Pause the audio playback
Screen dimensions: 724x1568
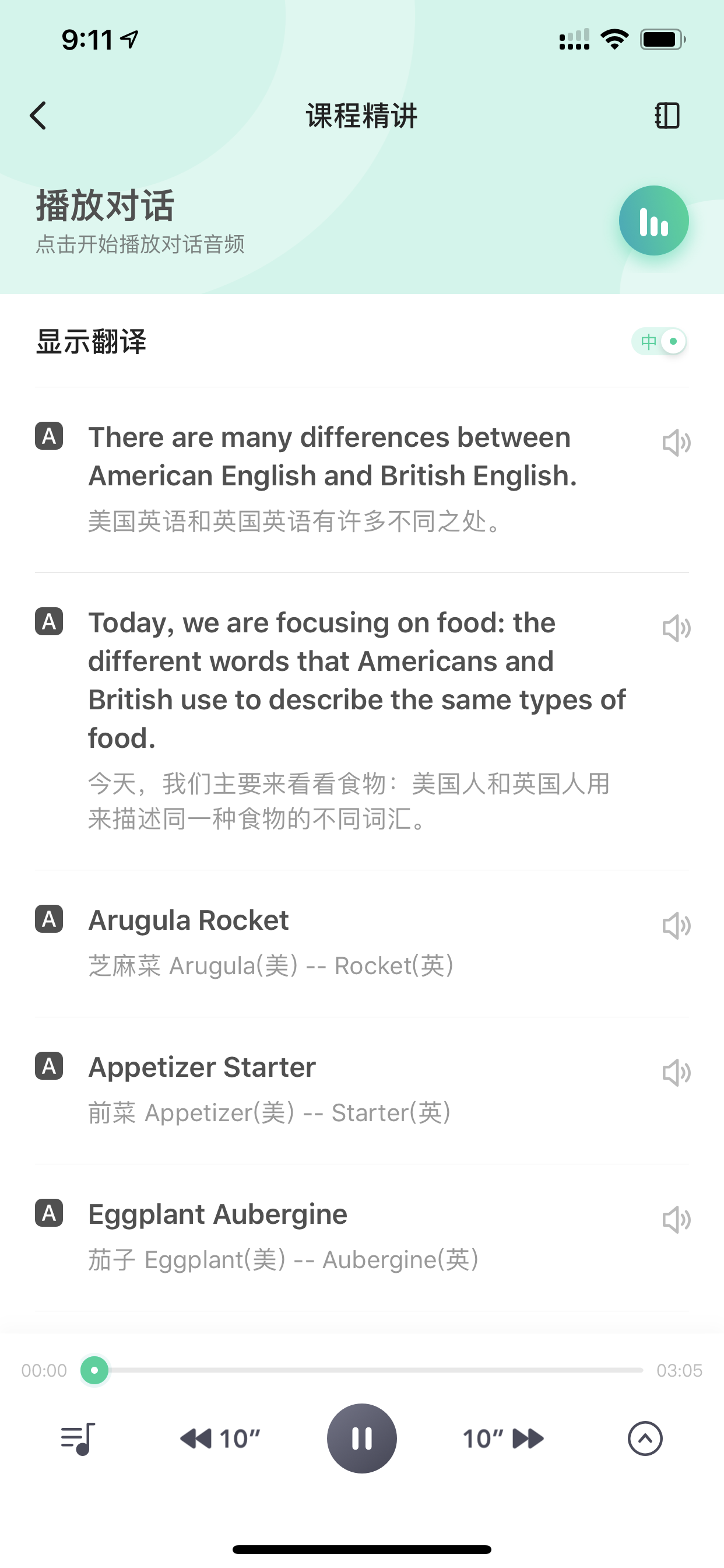pos(362,1438)
